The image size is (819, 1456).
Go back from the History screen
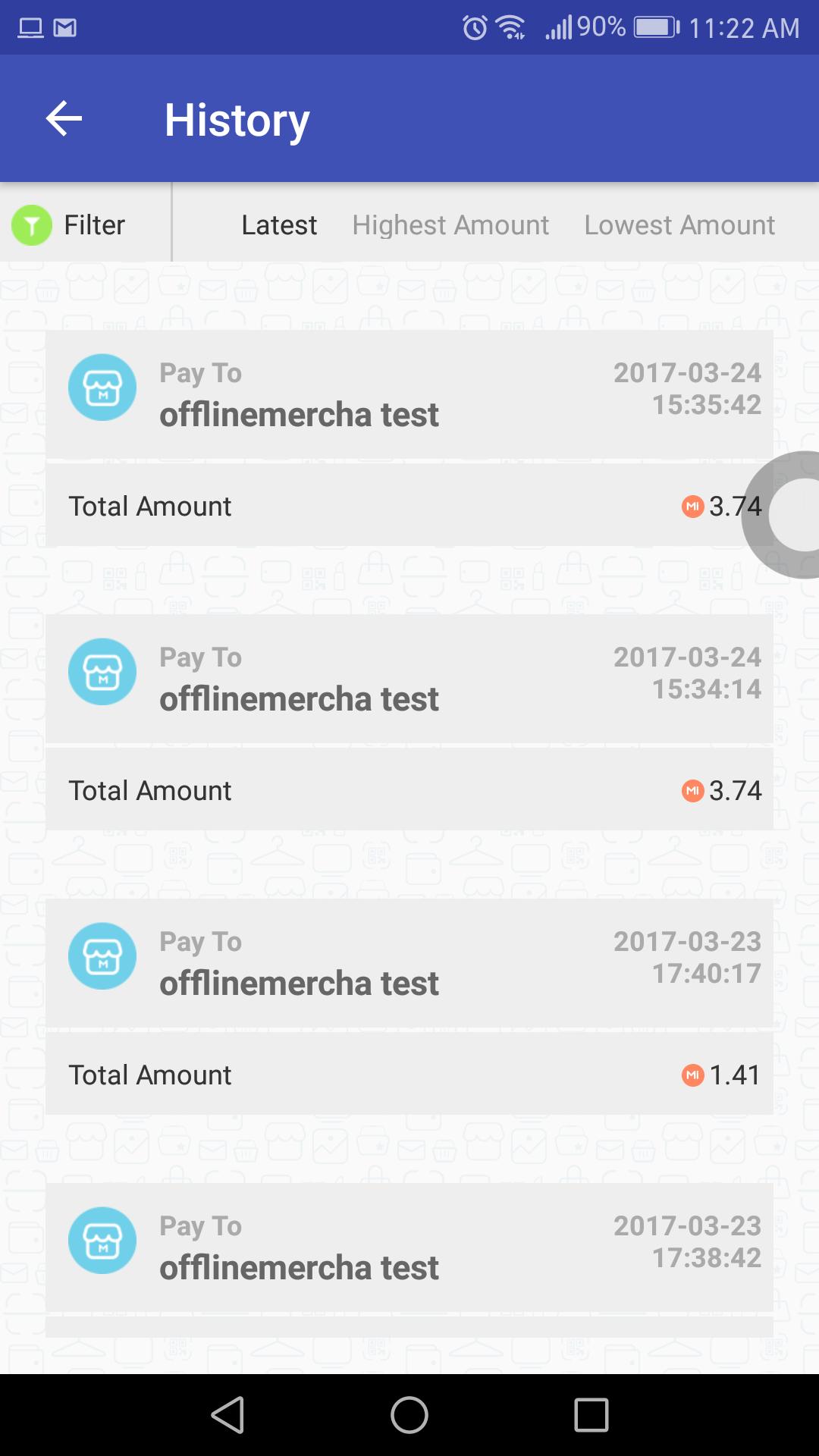64,119
